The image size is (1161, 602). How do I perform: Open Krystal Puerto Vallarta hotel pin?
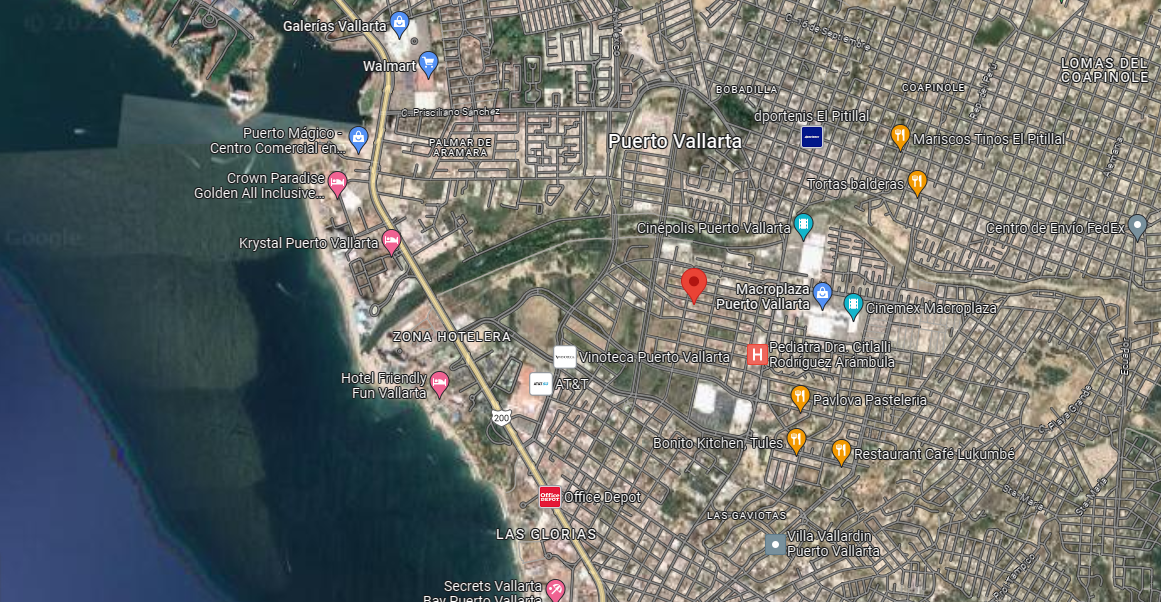[x=392, y=242]
